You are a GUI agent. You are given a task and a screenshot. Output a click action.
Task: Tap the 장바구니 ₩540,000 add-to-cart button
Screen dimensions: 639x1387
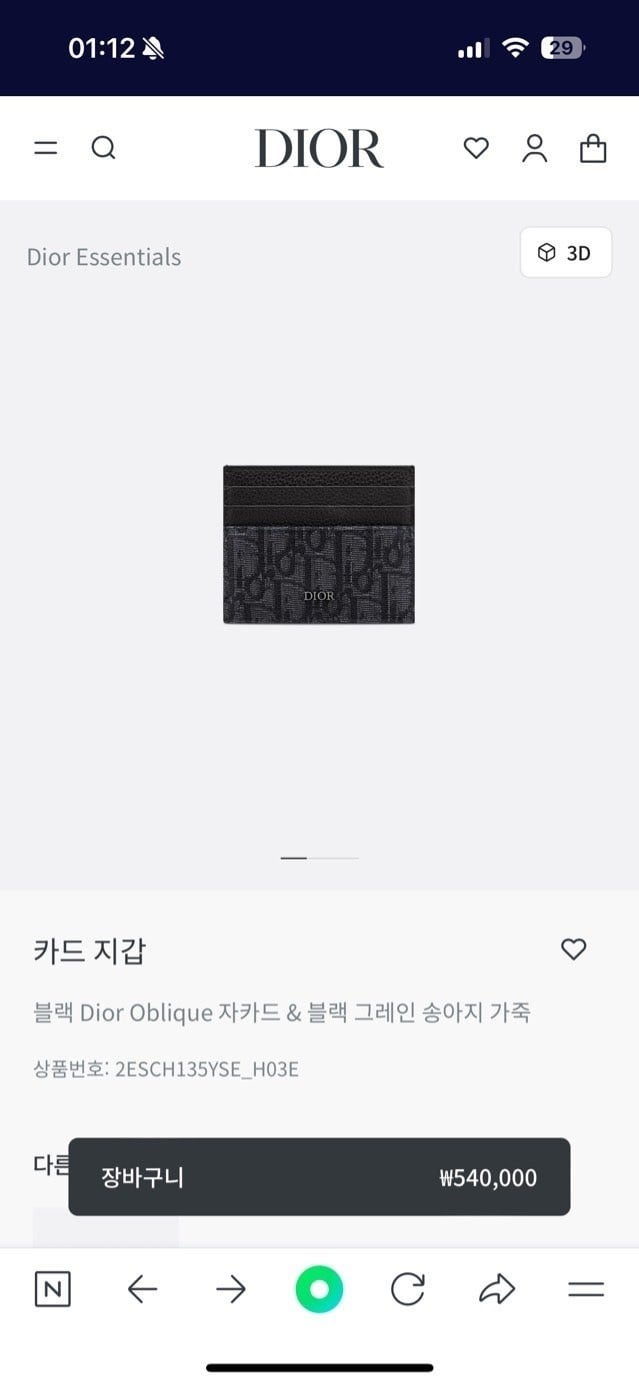319,1177
